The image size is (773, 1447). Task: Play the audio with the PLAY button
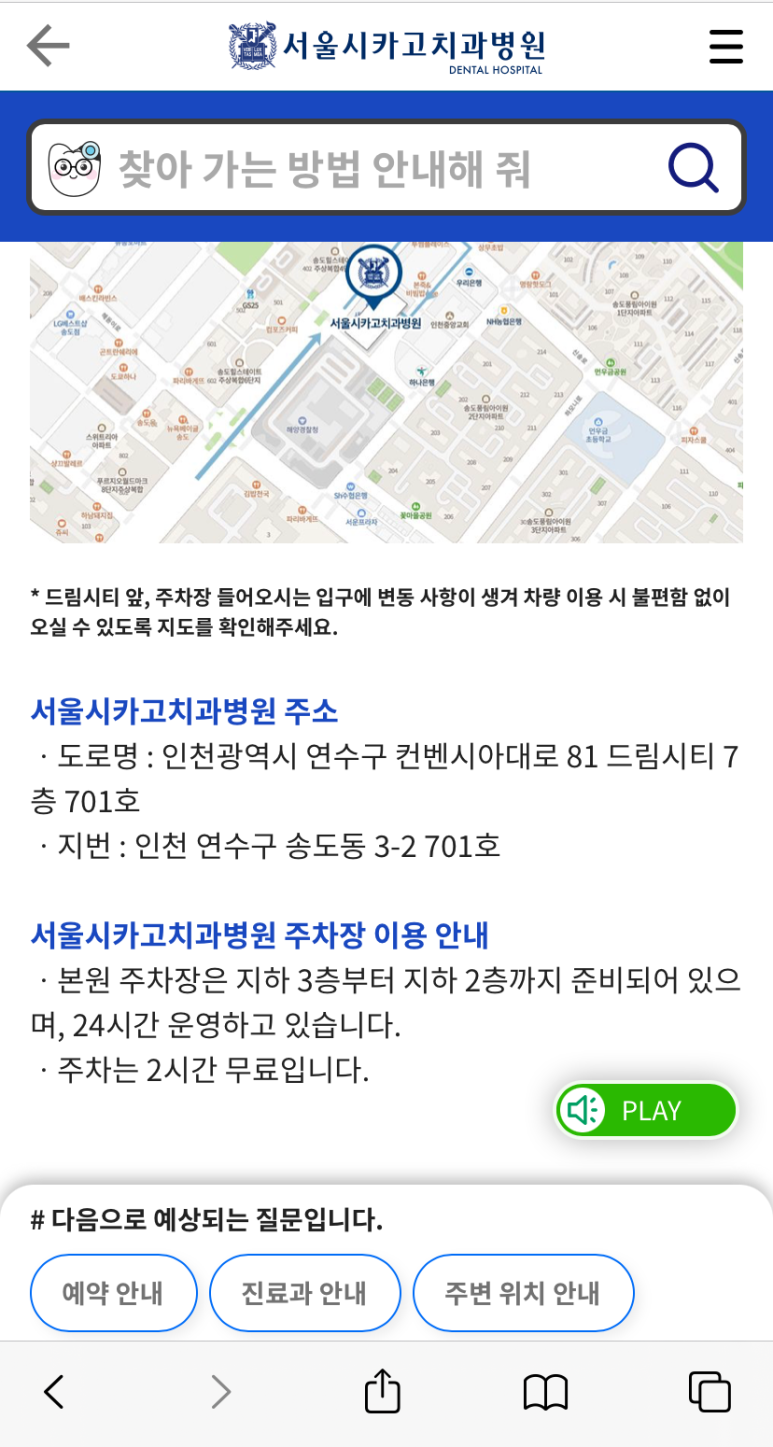tap(647, 1110)
